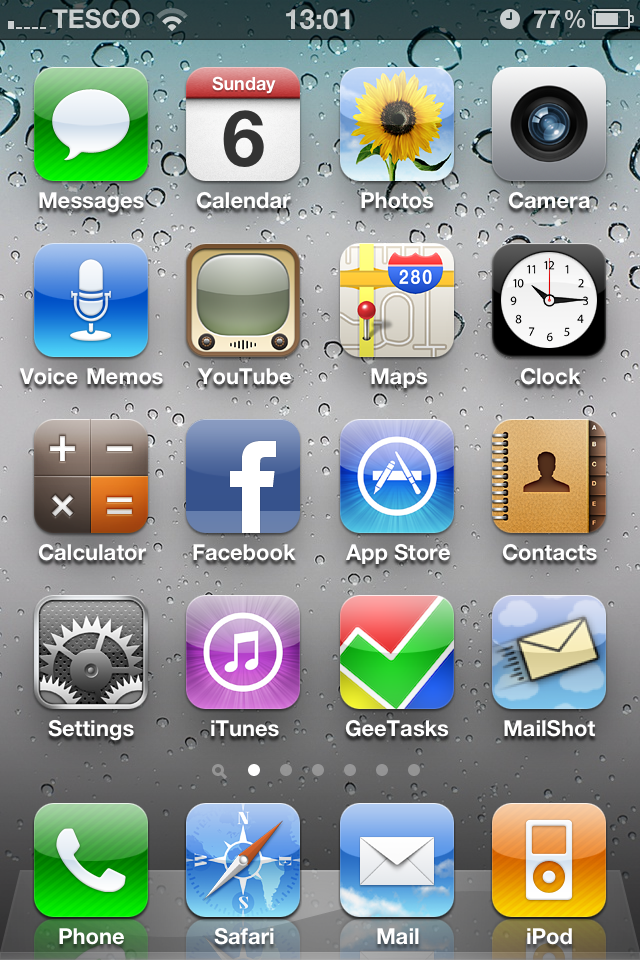This screenshot has width=640, height=960.
Task: Launch Safari from the dock
Action: pyautogui.click(x=243, y=861)
